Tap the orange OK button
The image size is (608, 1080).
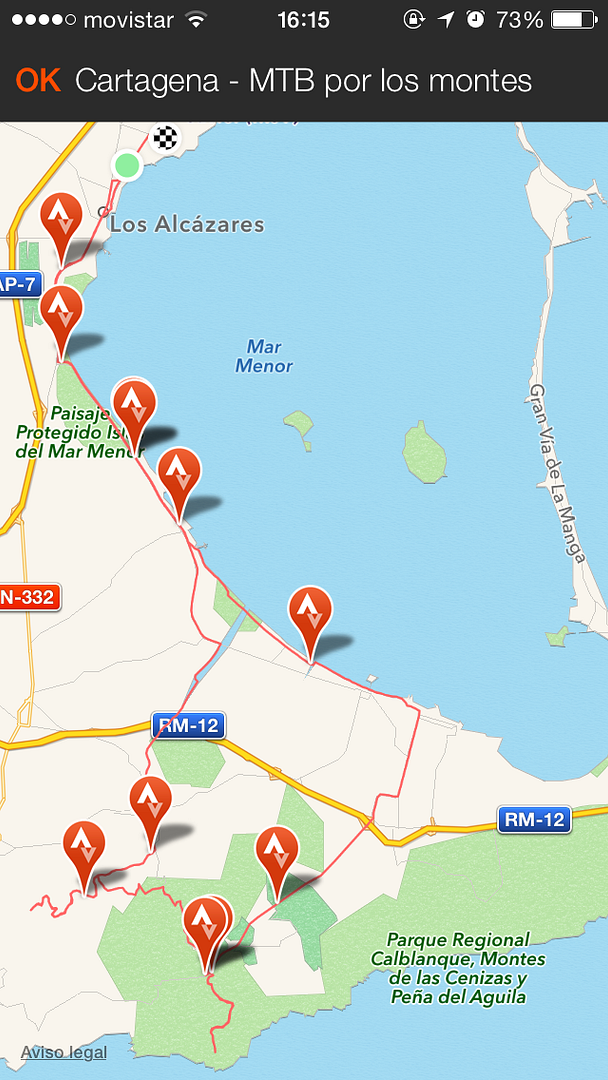click(38, 80)
